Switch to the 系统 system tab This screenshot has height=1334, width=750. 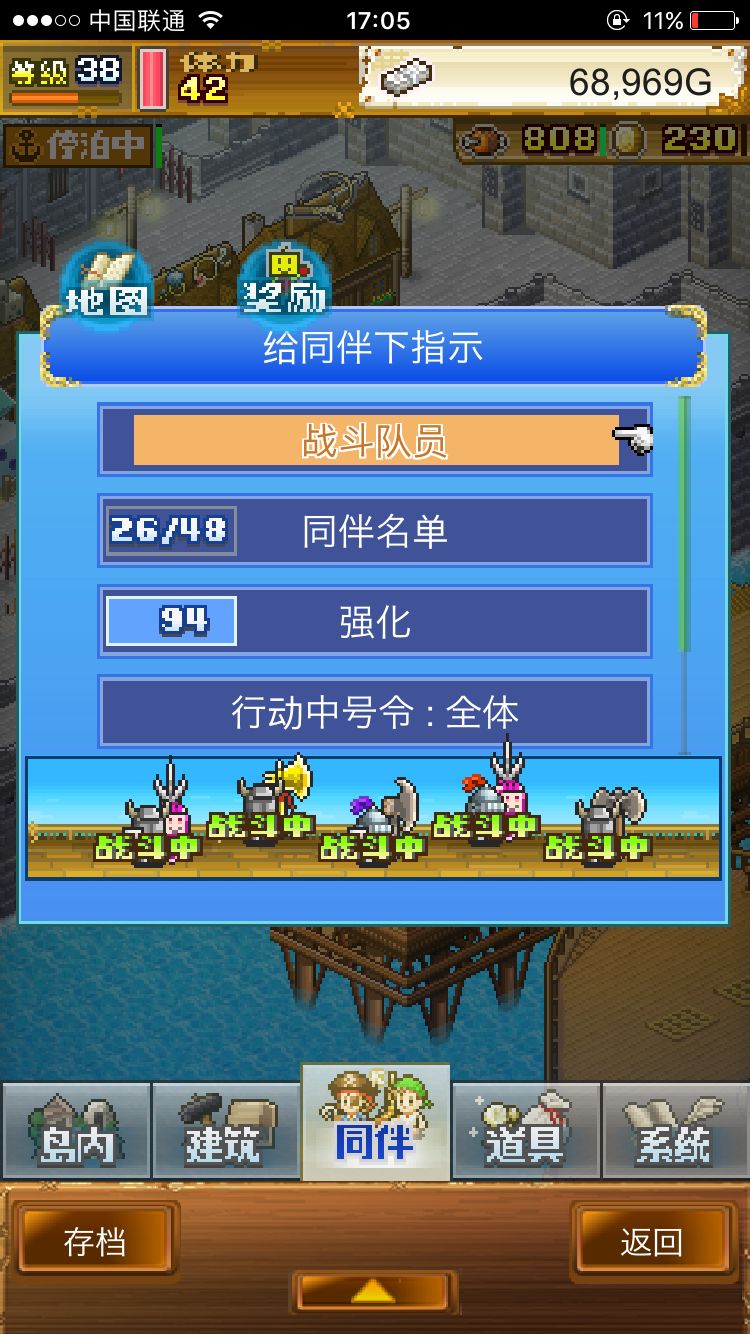[x=674, y=1130]
